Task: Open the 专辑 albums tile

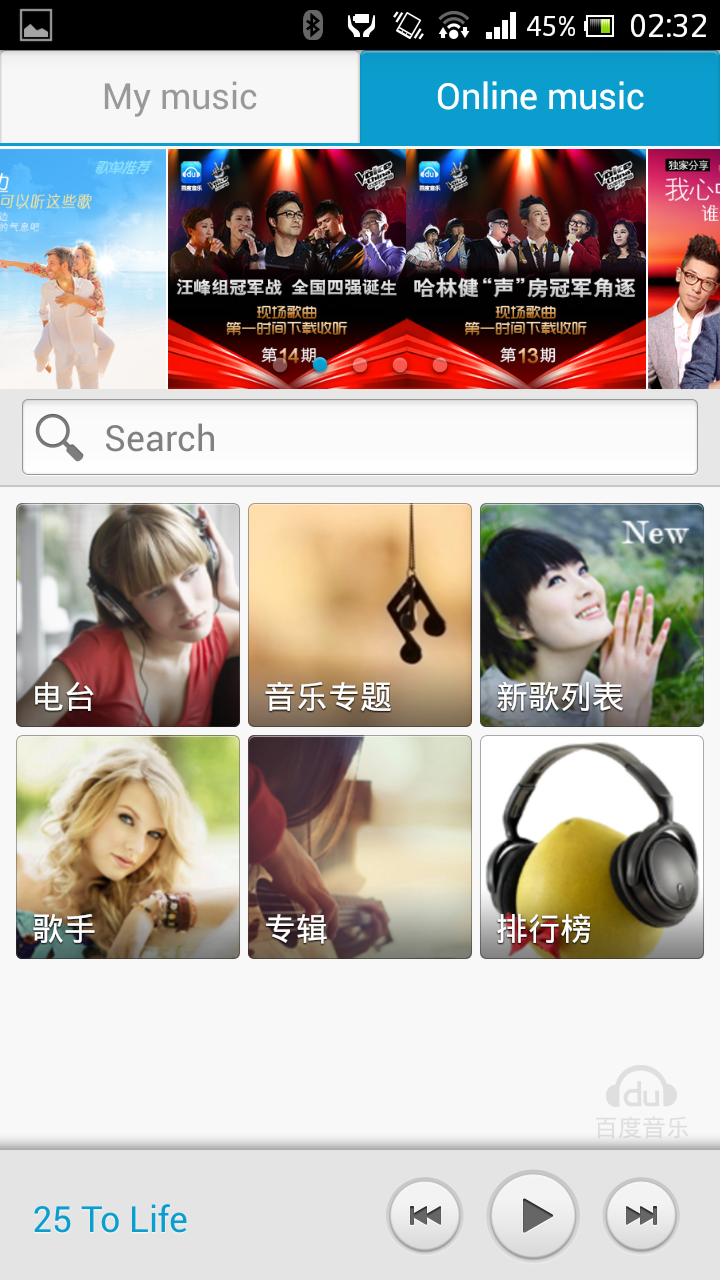Action: point(360,847)
